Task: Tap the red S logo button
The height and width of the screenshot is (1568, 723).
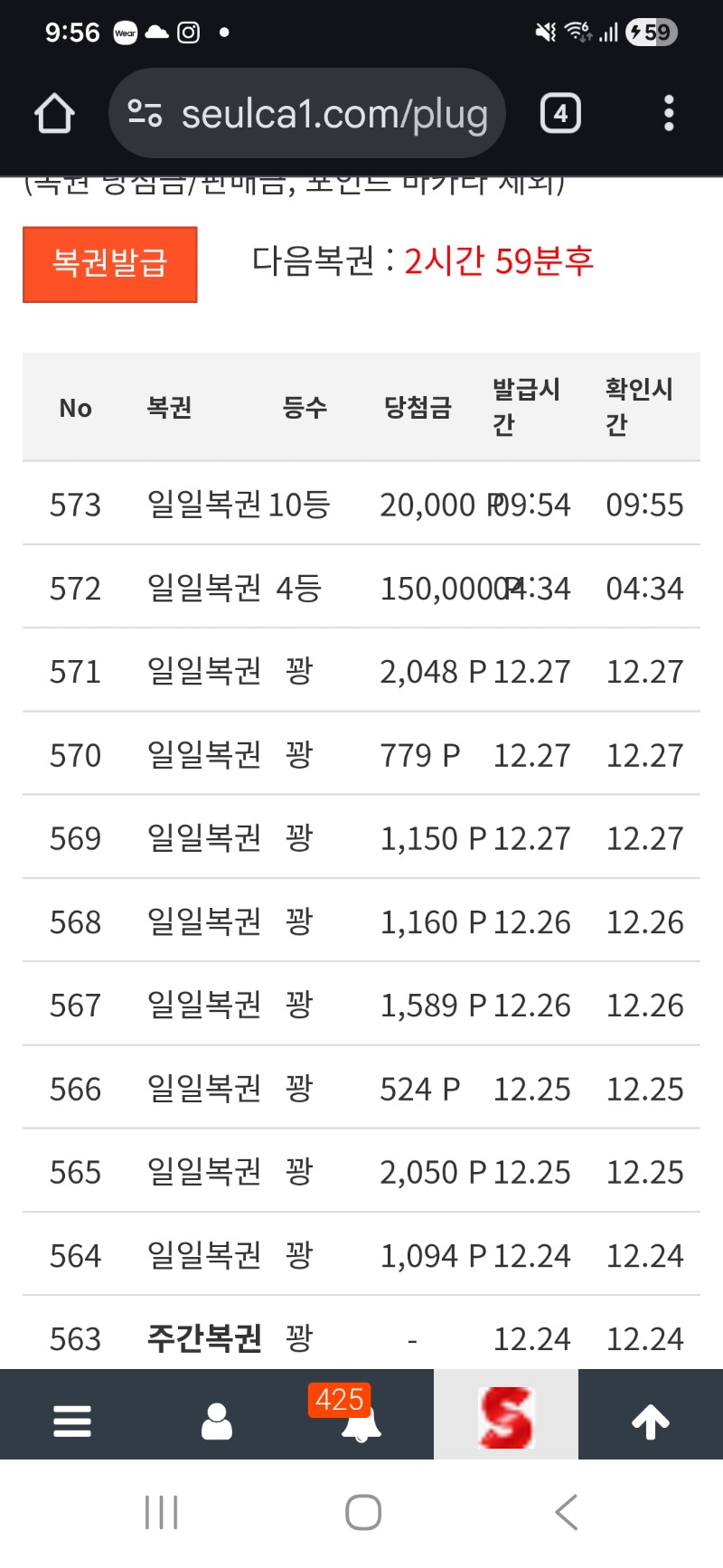Action: [506, 1417]
